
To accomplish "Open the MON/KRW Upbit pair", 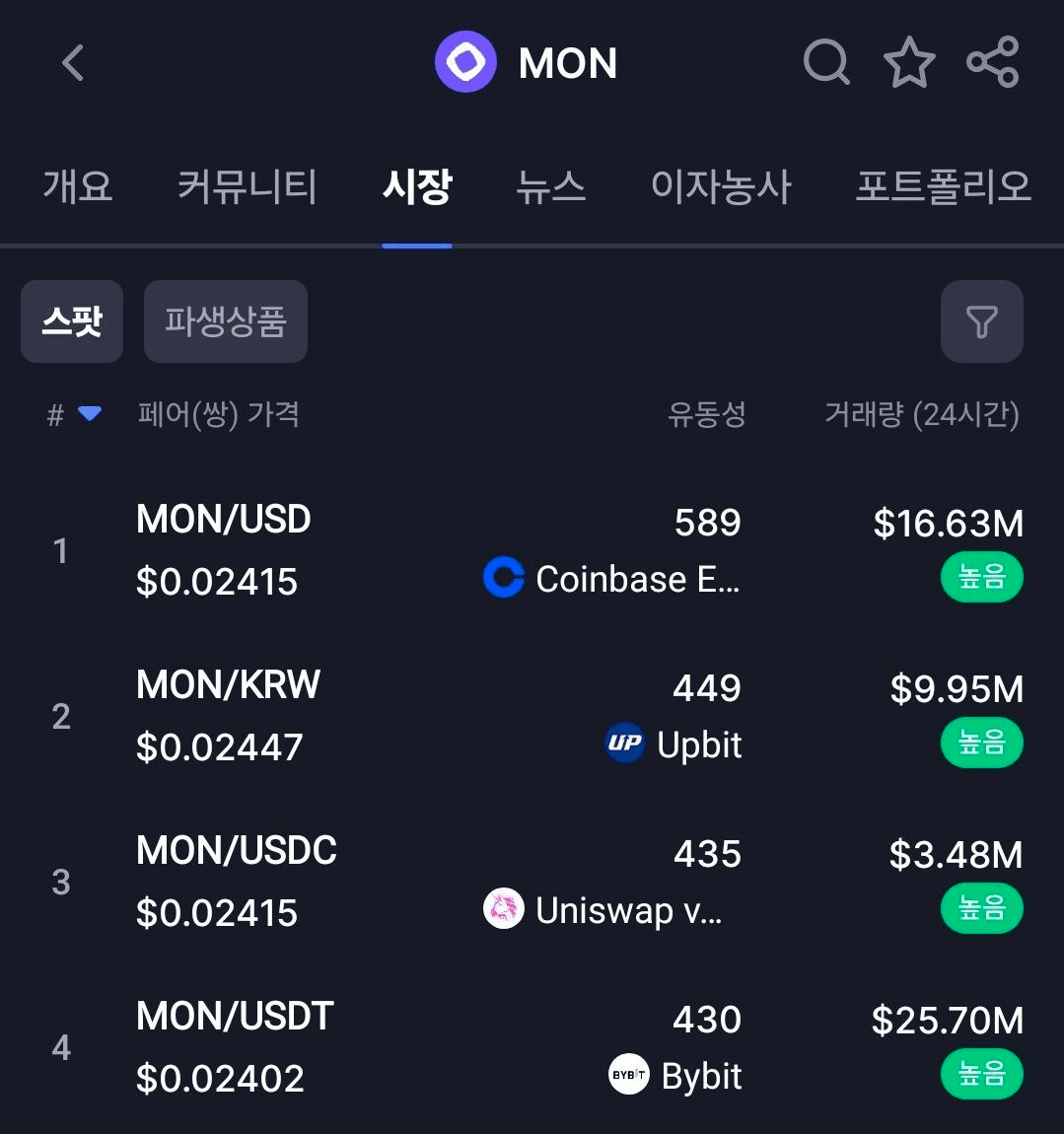I will click(x=532, y=716).
